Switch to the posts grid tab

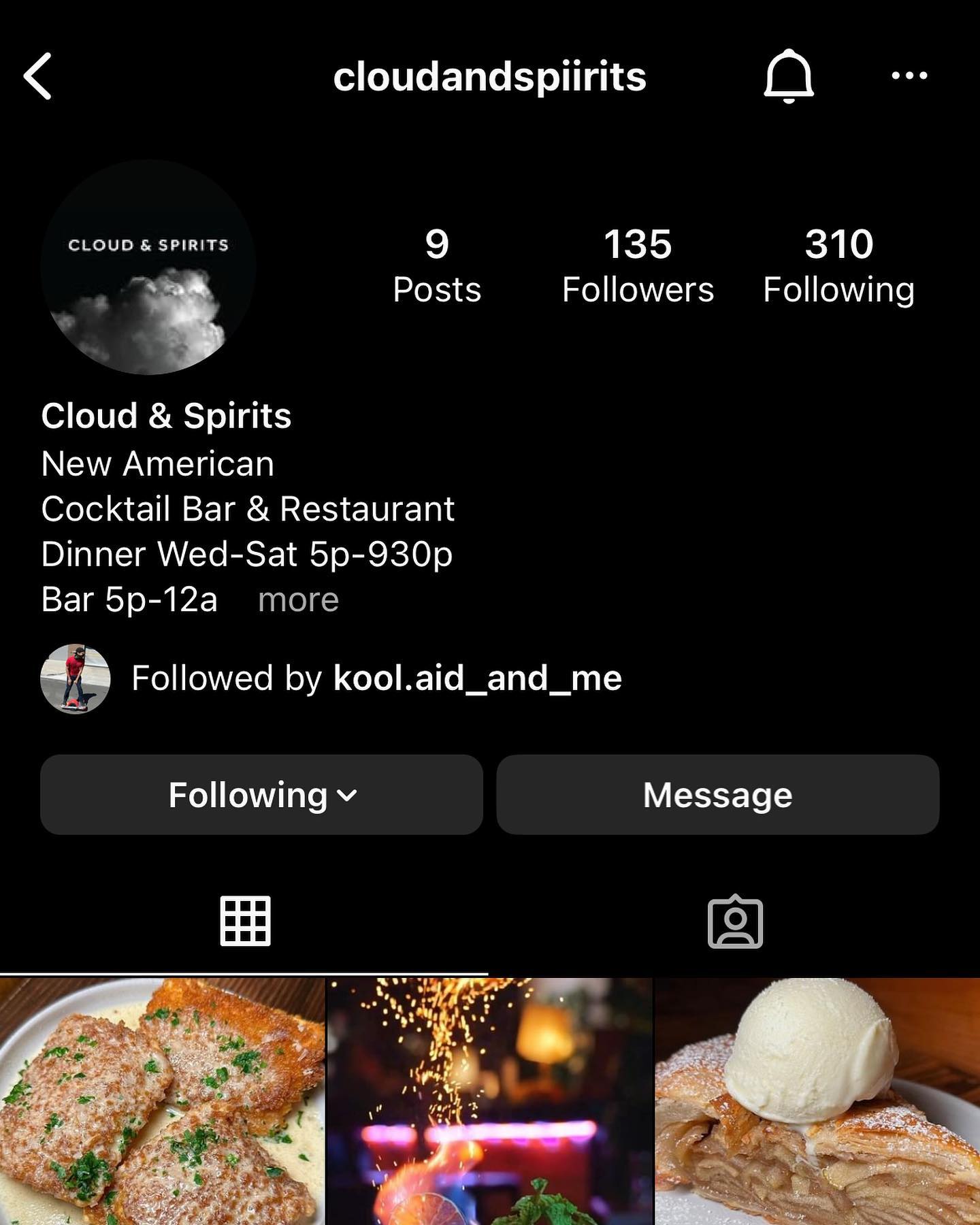pyautogui.click(x=245, y=921)
